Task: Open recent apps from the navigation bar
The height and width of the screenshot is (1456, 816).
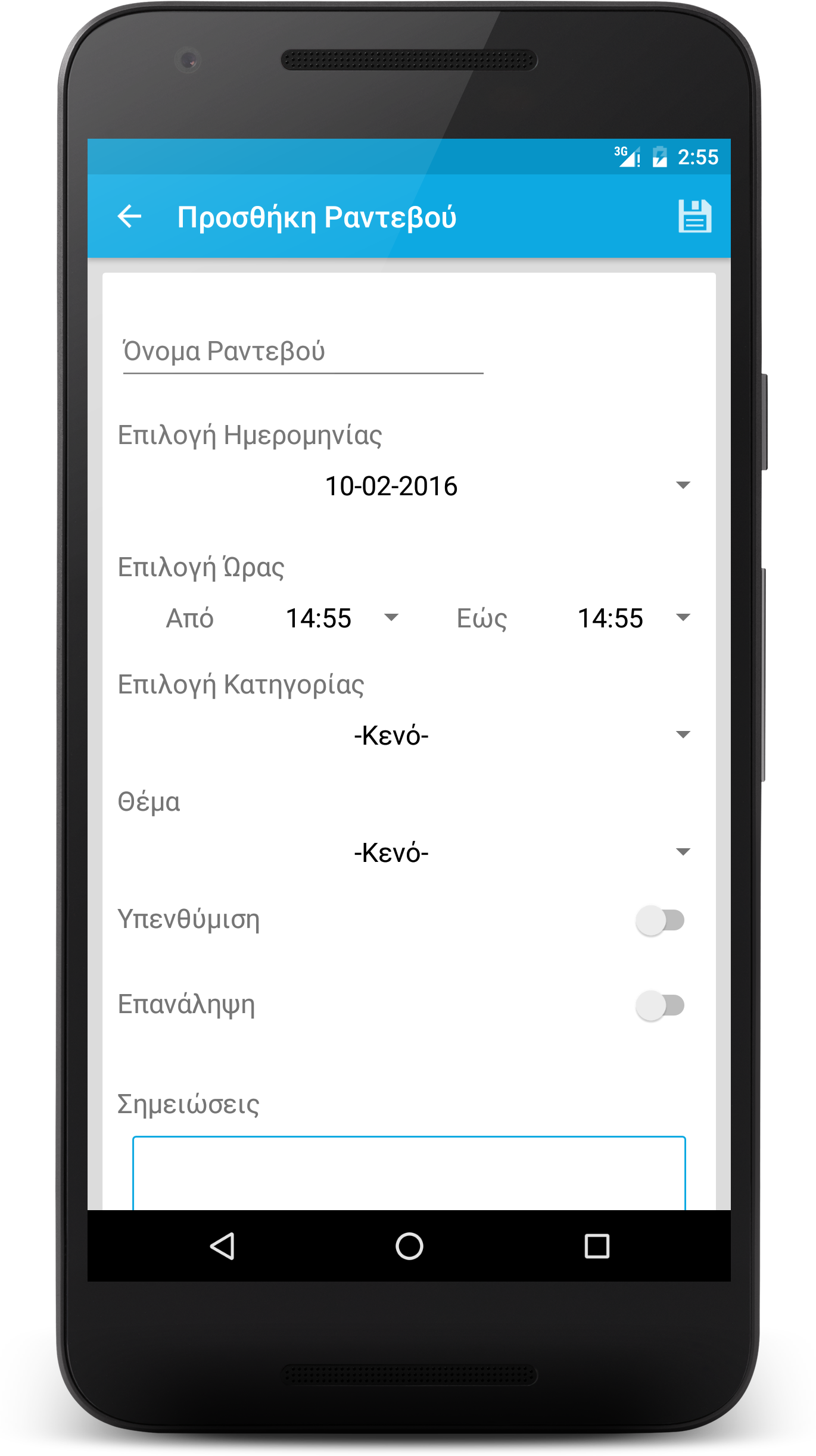Action: (597, 1246)
